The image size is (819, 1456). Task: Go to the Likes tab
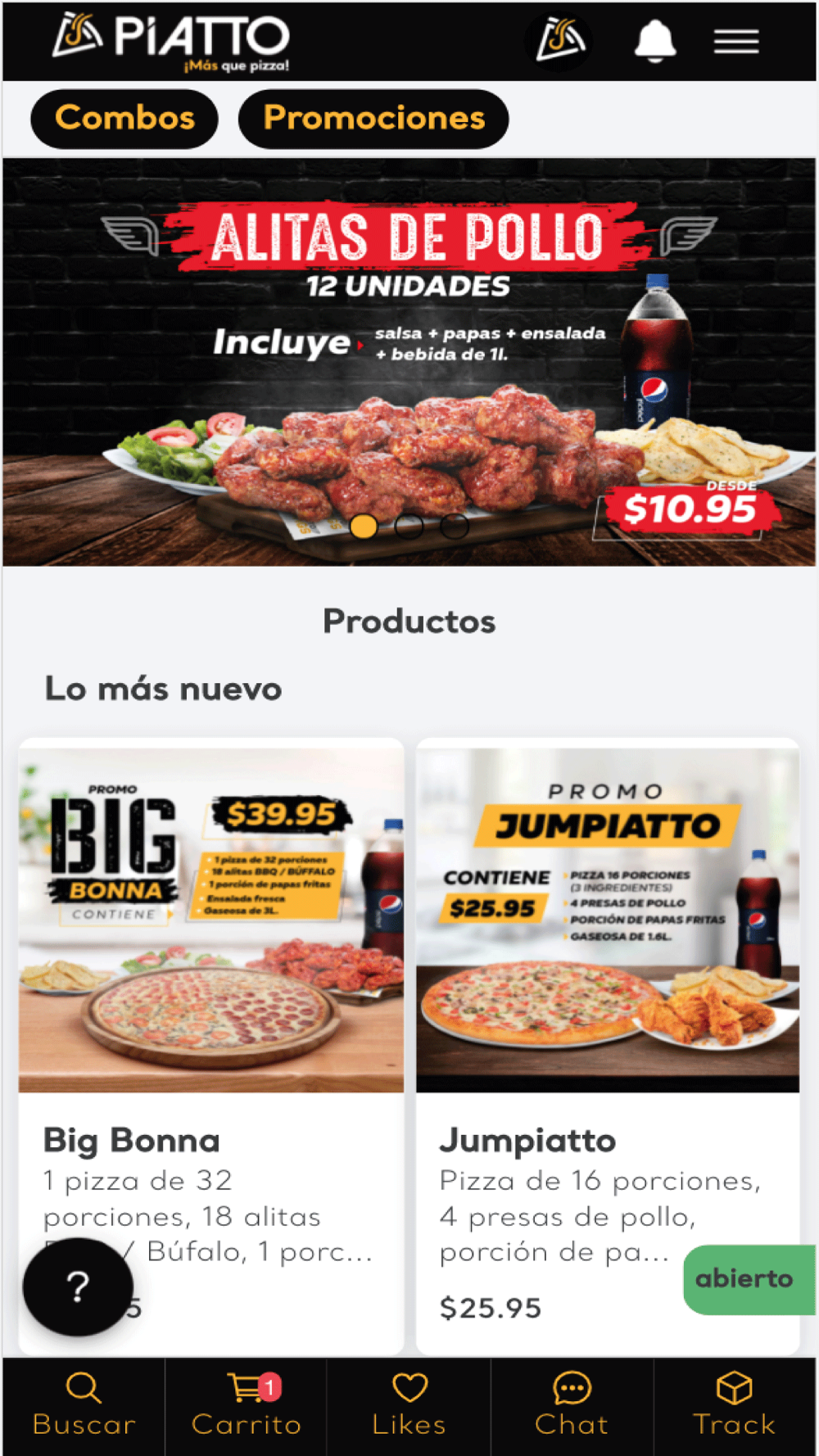coord(409,1406)
